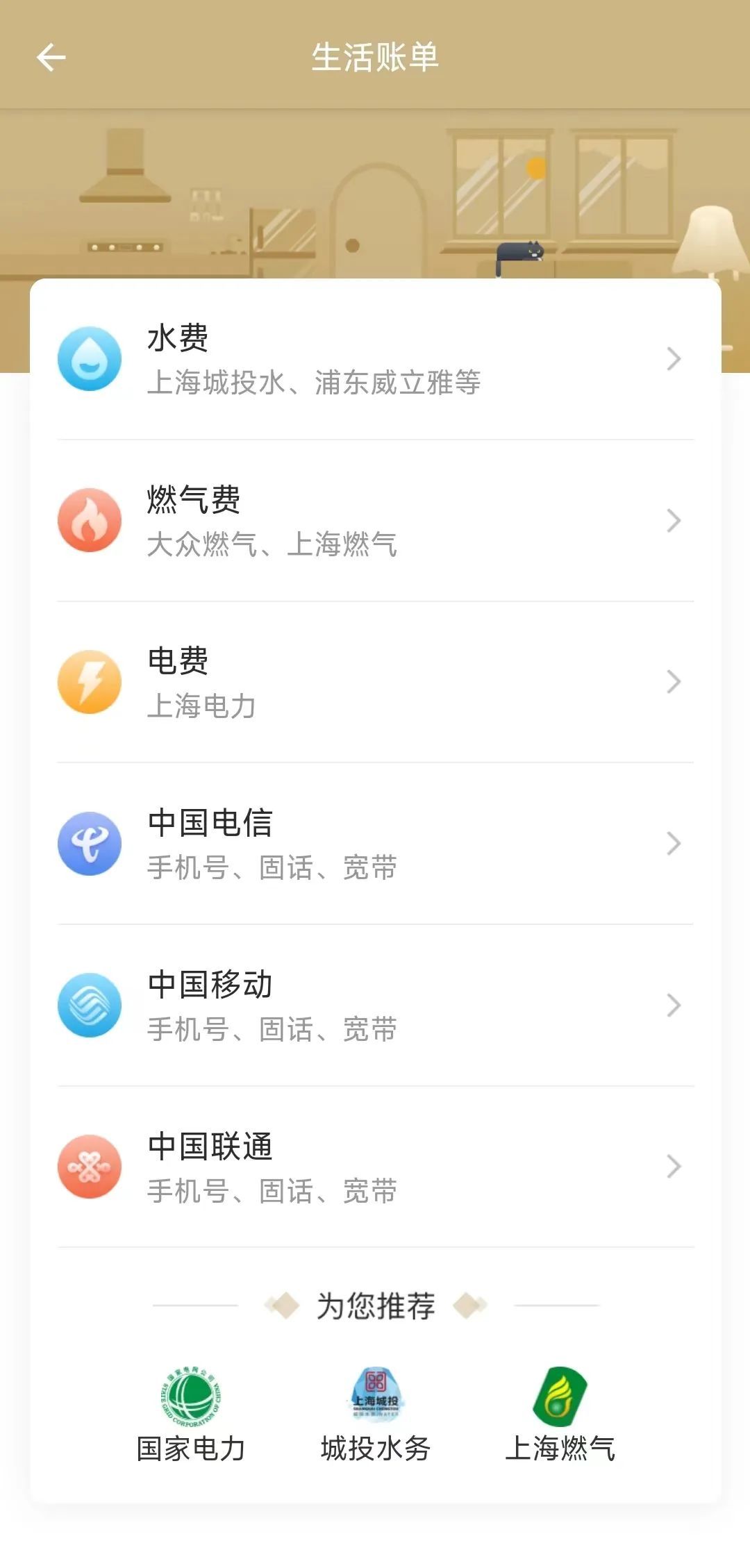Open recommended 国家电力 shortcut
Viewport: 750px width, 1568px height.
pos(191,1413)
